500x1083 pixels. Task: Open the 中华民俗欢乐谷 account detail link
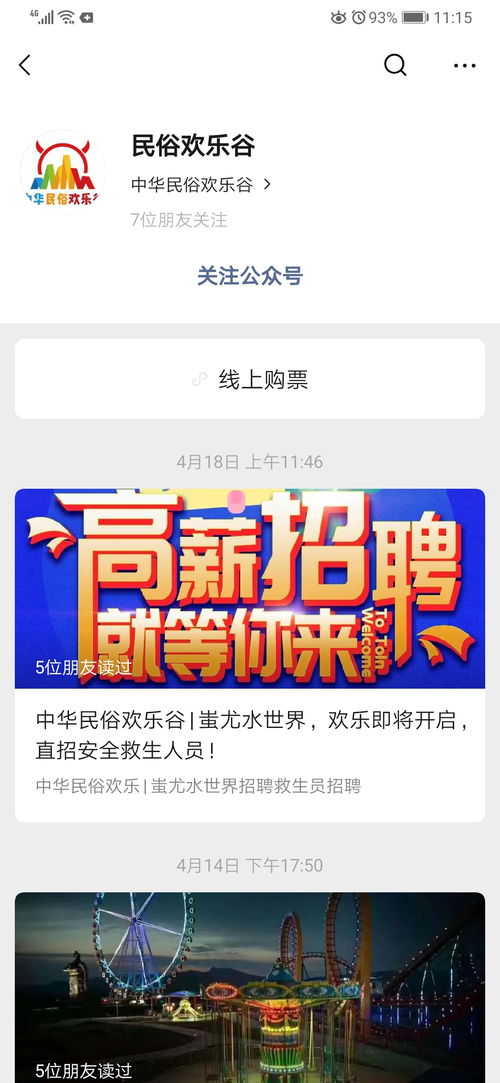pyautogui.click(x=201, y=185)
